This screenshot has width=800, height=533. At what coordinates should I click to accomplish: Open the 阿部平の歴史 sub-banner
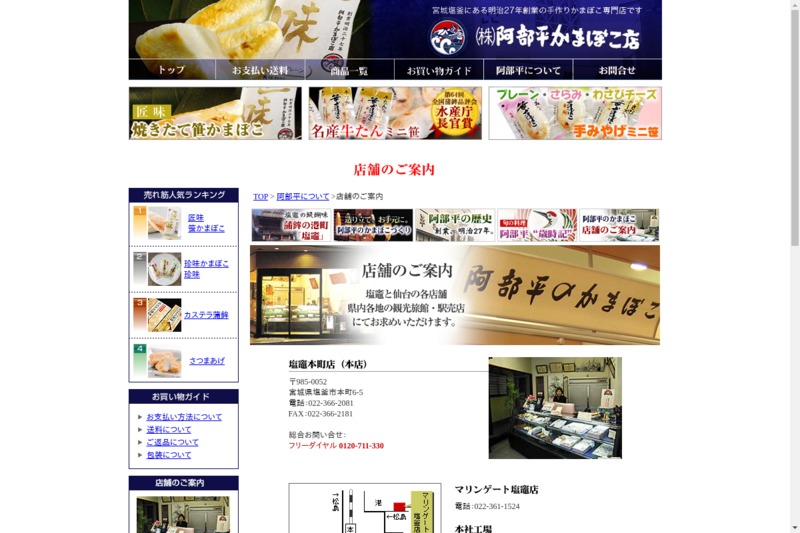[455, 225]
